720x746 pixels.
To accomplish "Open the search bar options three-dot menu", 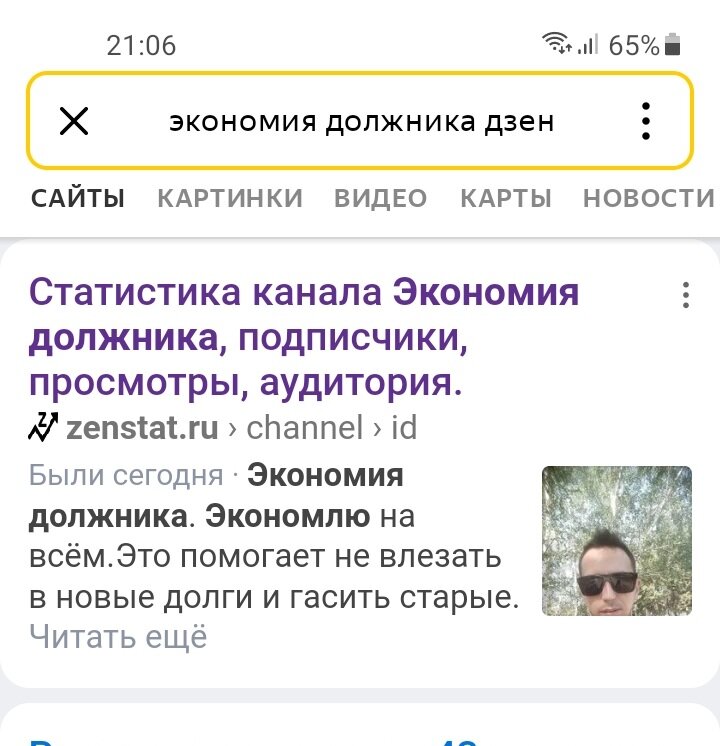I will pyautogui.click(x=646, y=121).
